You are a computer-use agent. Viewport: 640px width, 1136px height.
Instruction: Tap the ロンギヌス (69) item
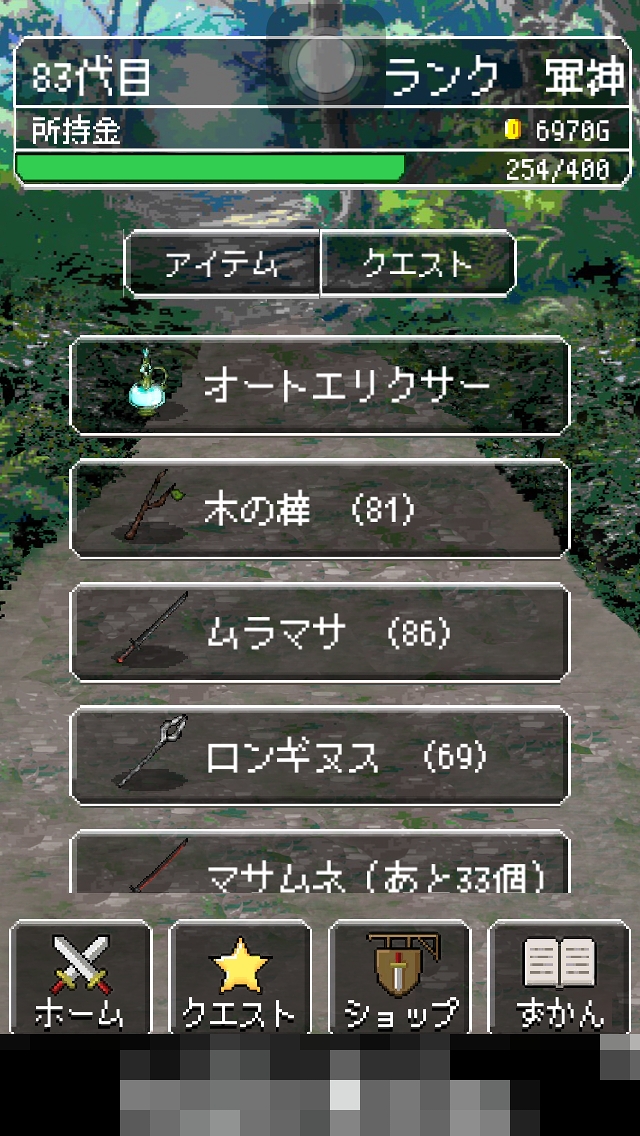pos(320,756)
